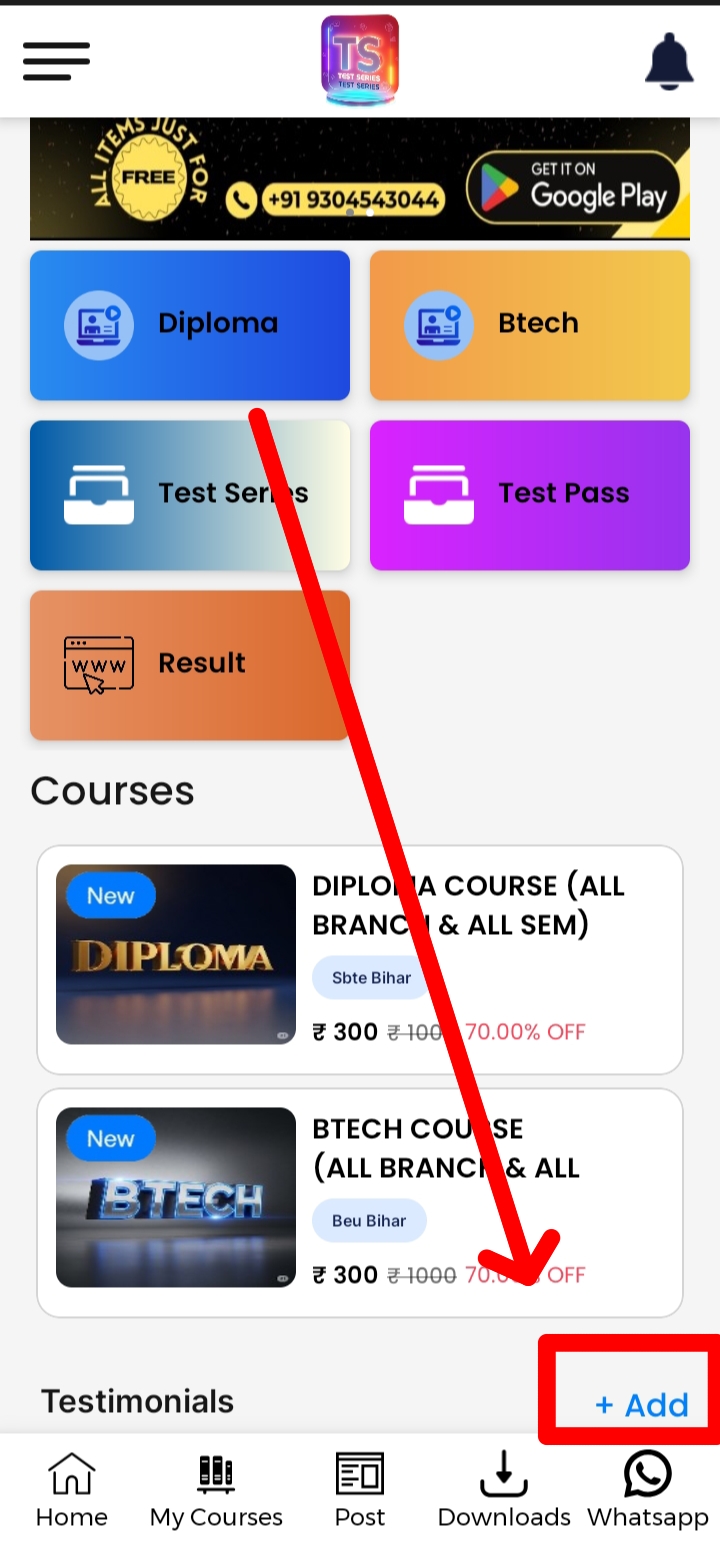Go to the Home tab
The image size is (720, 1545).
point(72,1490)
